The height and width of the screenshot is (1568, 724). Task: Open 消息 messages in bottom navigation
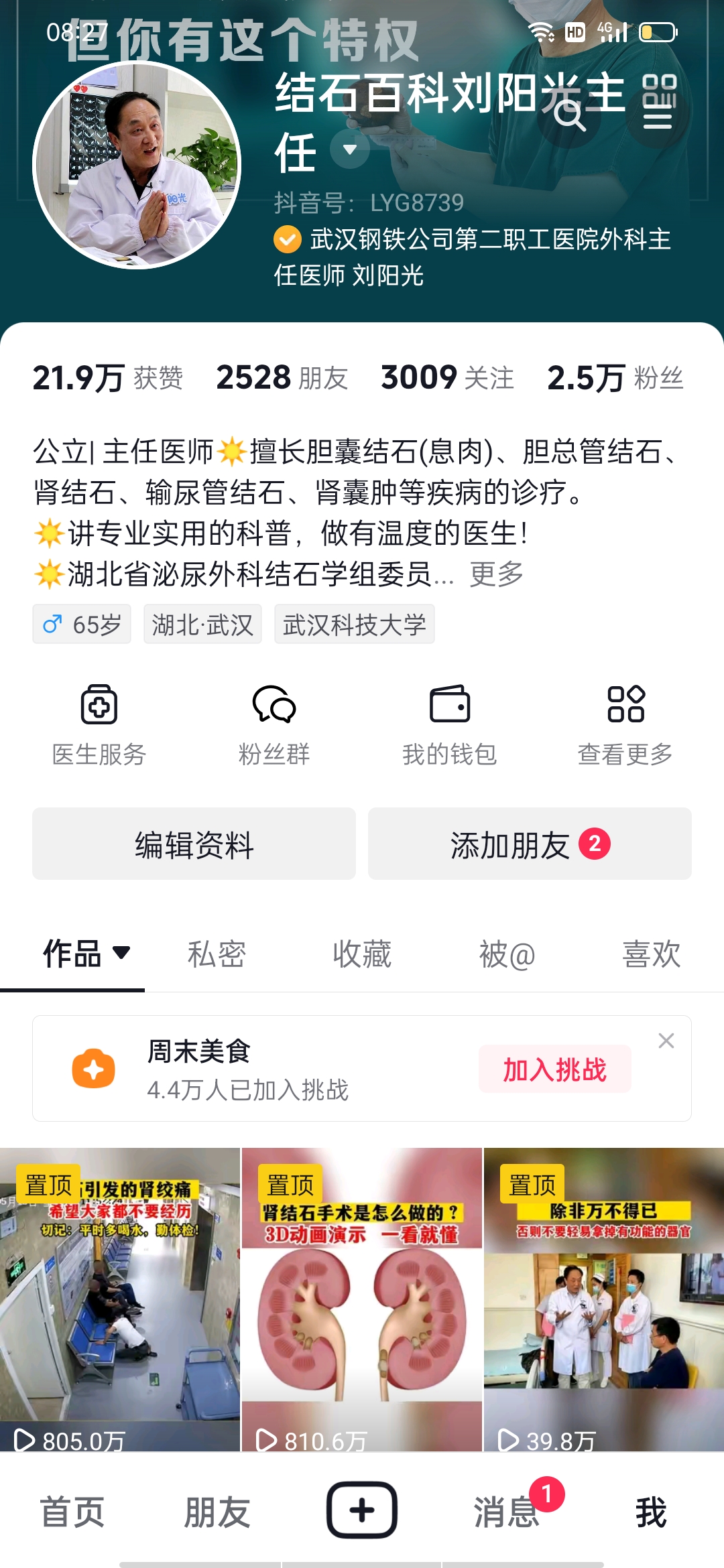coord(507,1512)
